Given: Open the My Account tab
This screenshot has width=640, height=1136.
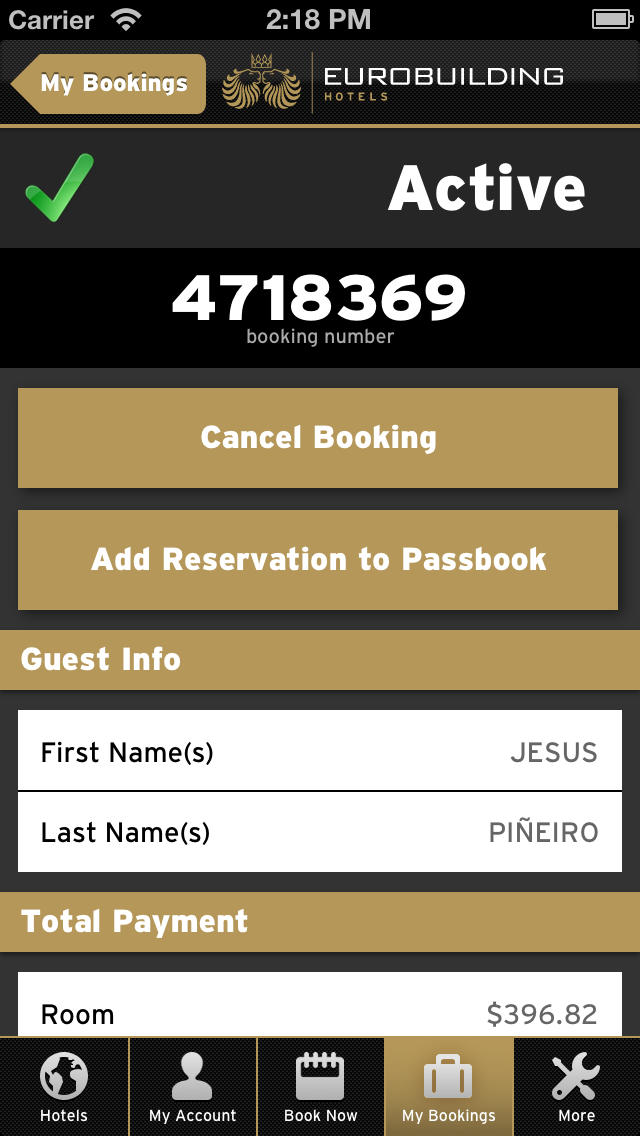Looking at the screenshot, I should [192, 1087].
